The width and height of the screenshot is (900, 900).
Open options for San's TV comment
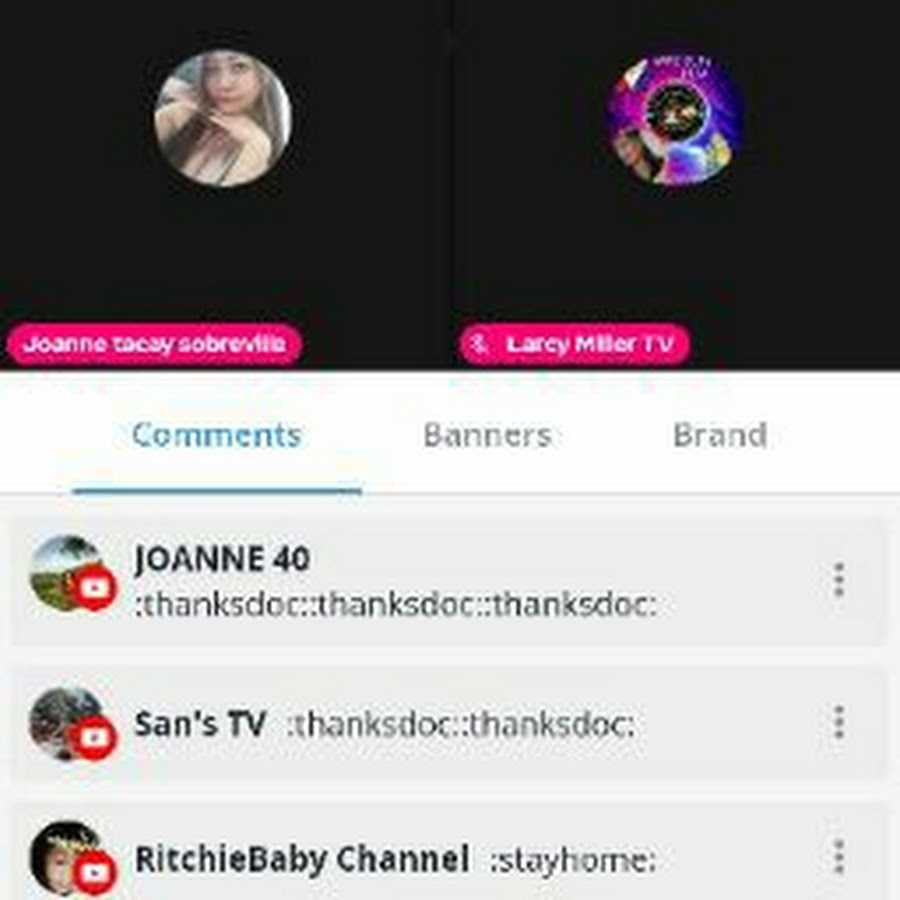pos(839,723)
